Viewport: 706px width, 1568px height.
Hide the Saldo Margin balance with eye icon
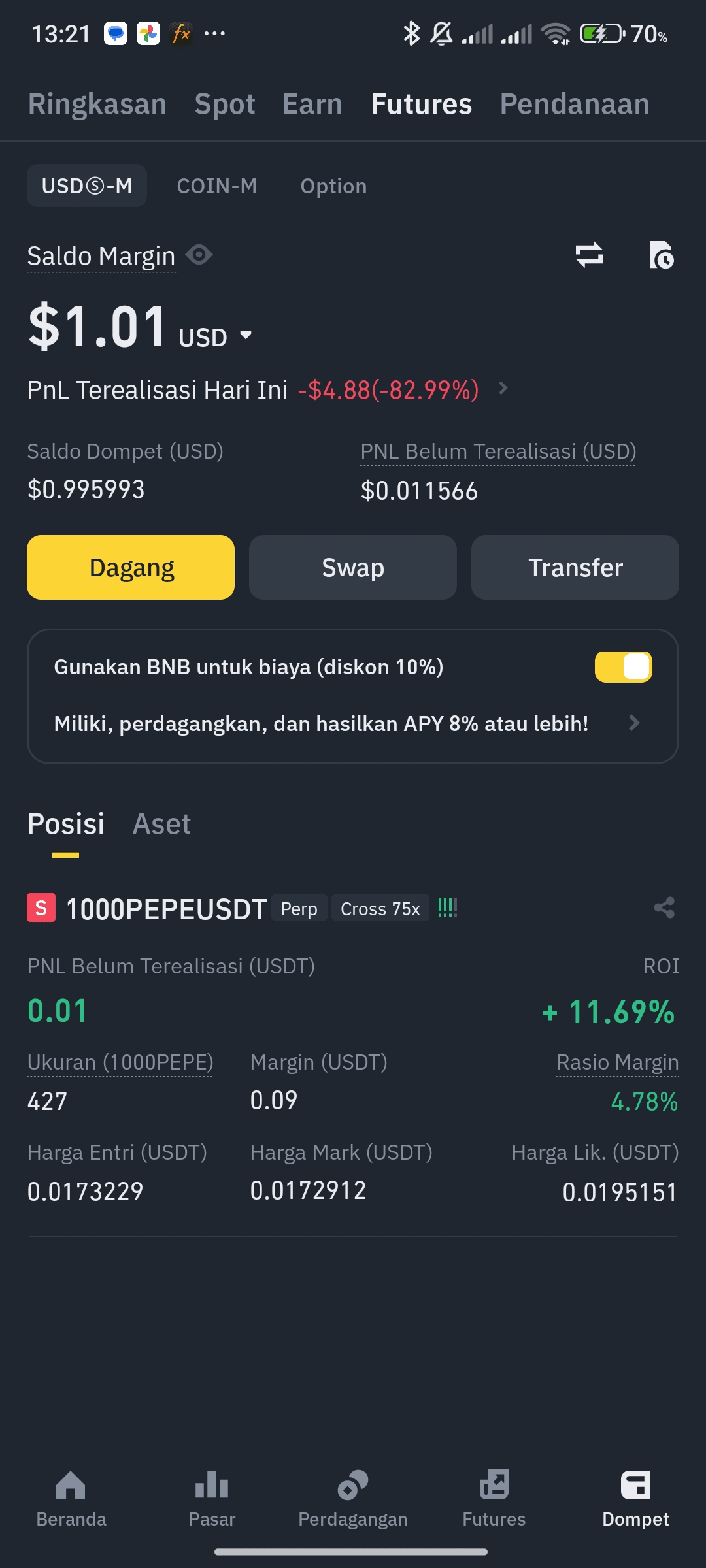click(199, 255)
